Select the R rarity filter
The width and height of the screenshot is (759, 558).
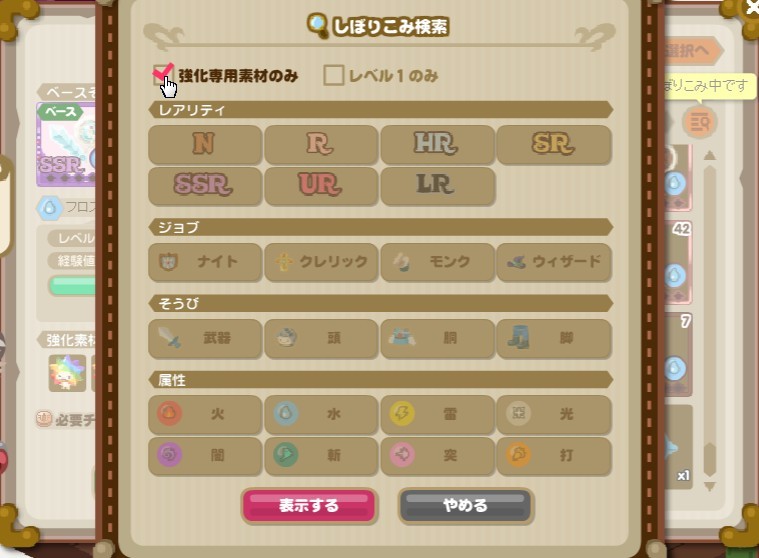click(x=321, y=144)
